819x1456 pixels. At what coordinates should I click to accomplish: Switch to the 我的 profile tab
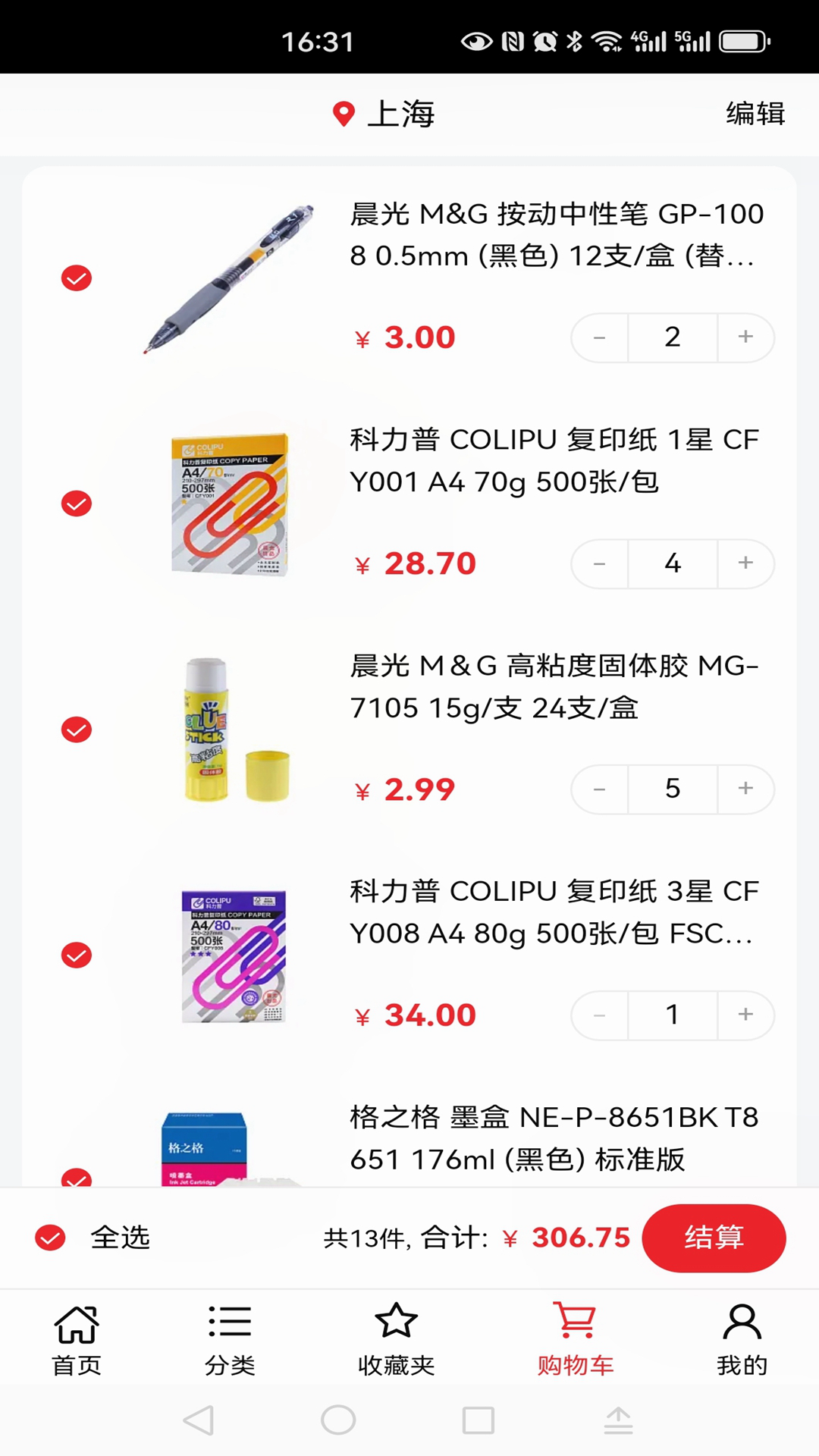pyautogui.click(x=742, y=1339)
